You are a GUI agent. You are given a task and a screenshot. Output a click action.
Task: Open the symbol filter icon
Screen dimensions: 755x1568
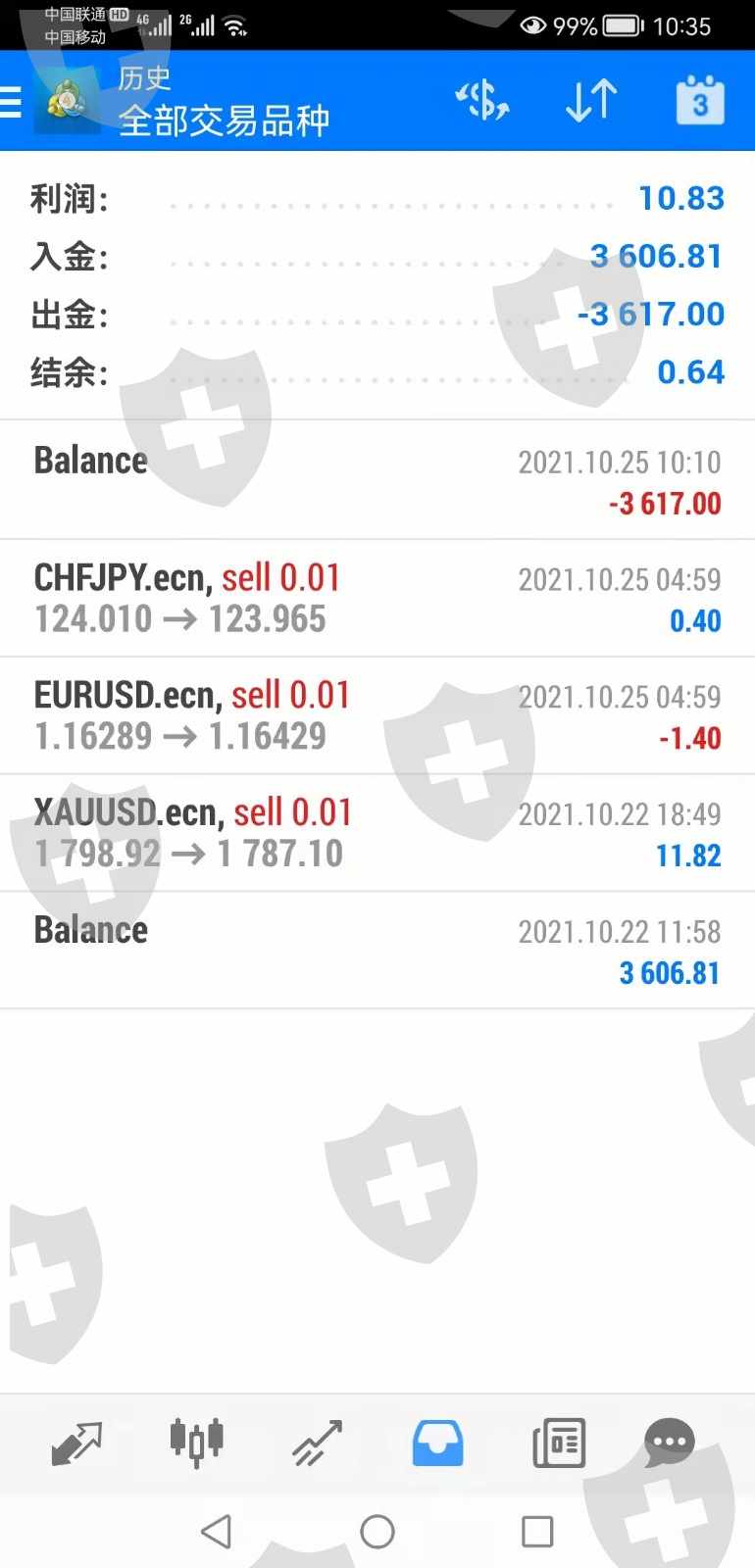(x=481, y=101)
